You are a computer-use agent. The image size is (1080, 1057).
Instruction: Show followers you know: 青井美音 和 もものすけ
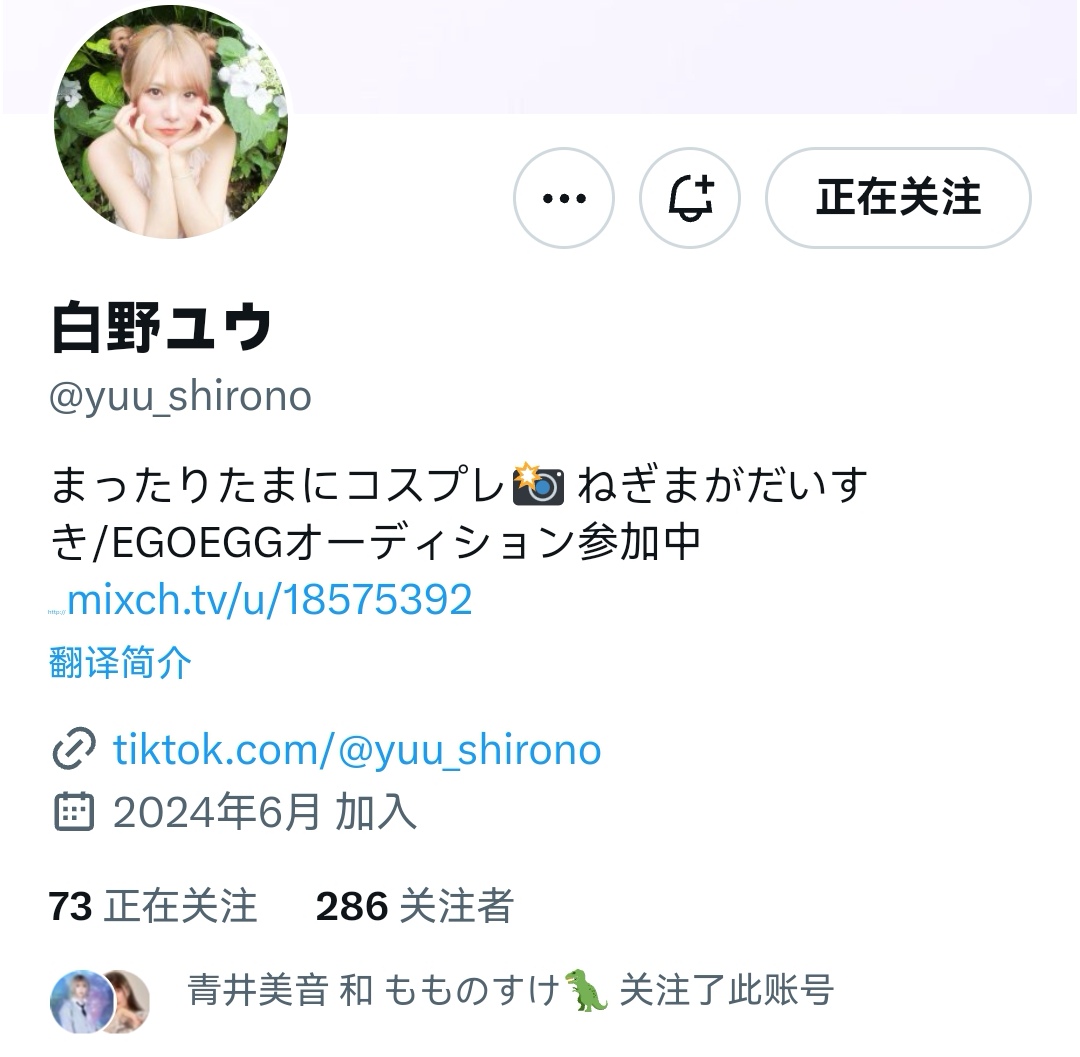point(510,991)
